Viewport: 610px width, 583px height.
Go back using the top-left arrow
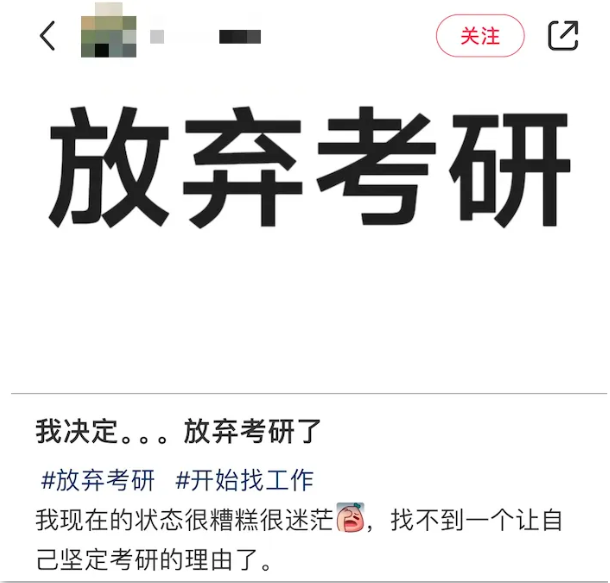(47, 36)
